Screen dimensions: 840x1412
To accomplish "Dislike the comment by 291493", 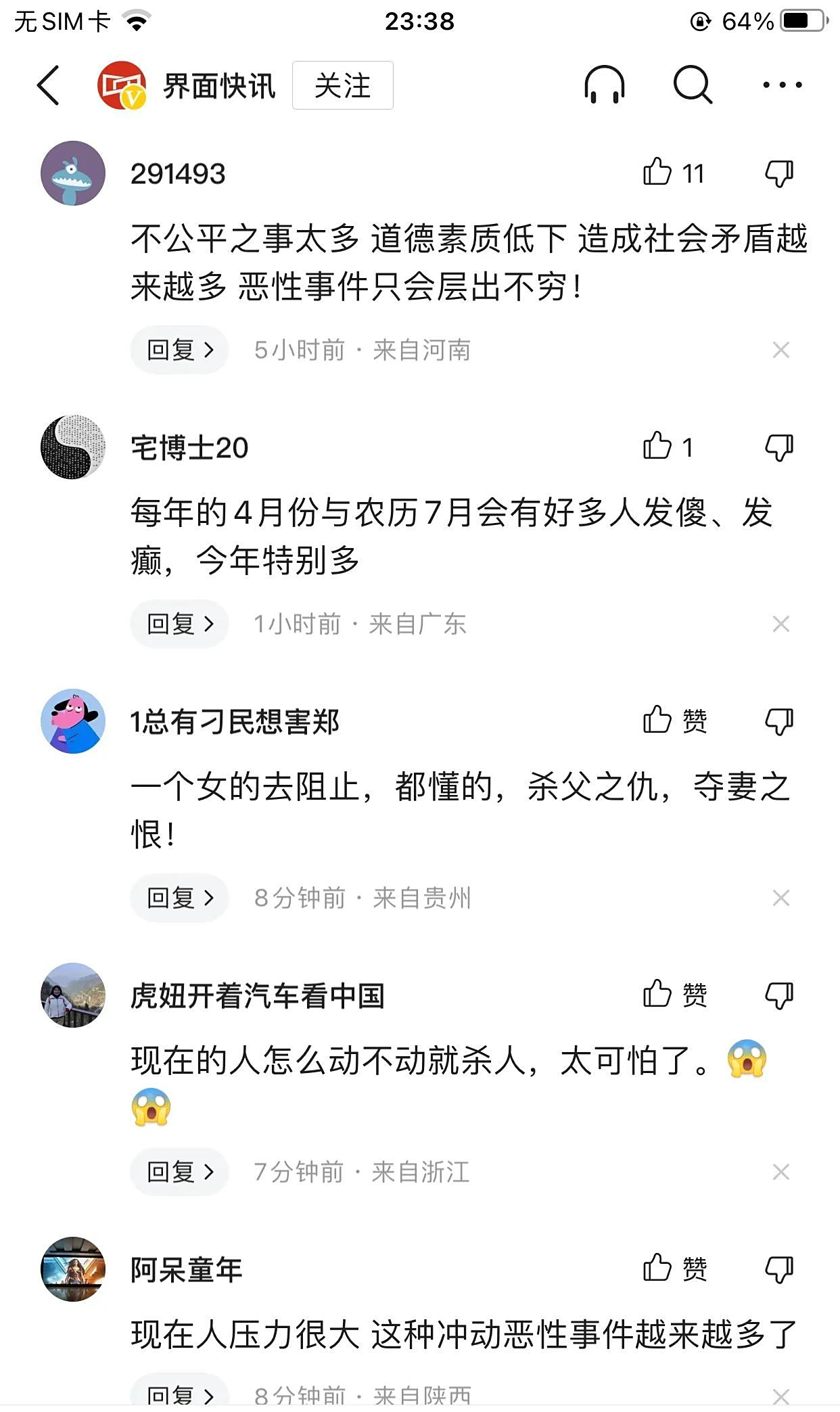I will pyautogui.click(x=778, y=174).
